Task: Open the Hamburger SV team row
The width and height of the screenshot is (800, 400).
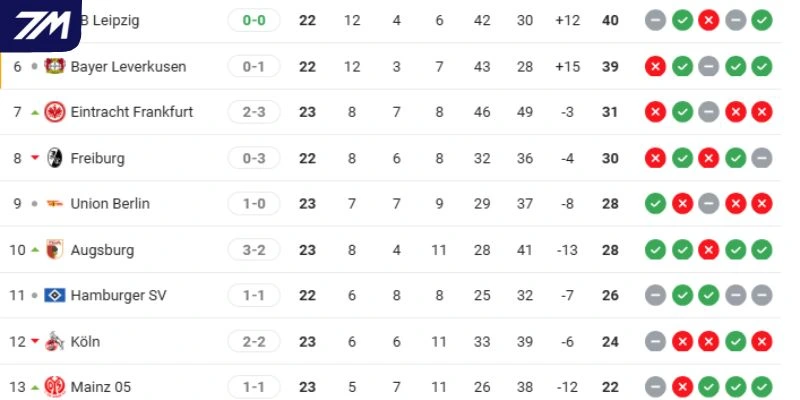Action: coord(118,296)
